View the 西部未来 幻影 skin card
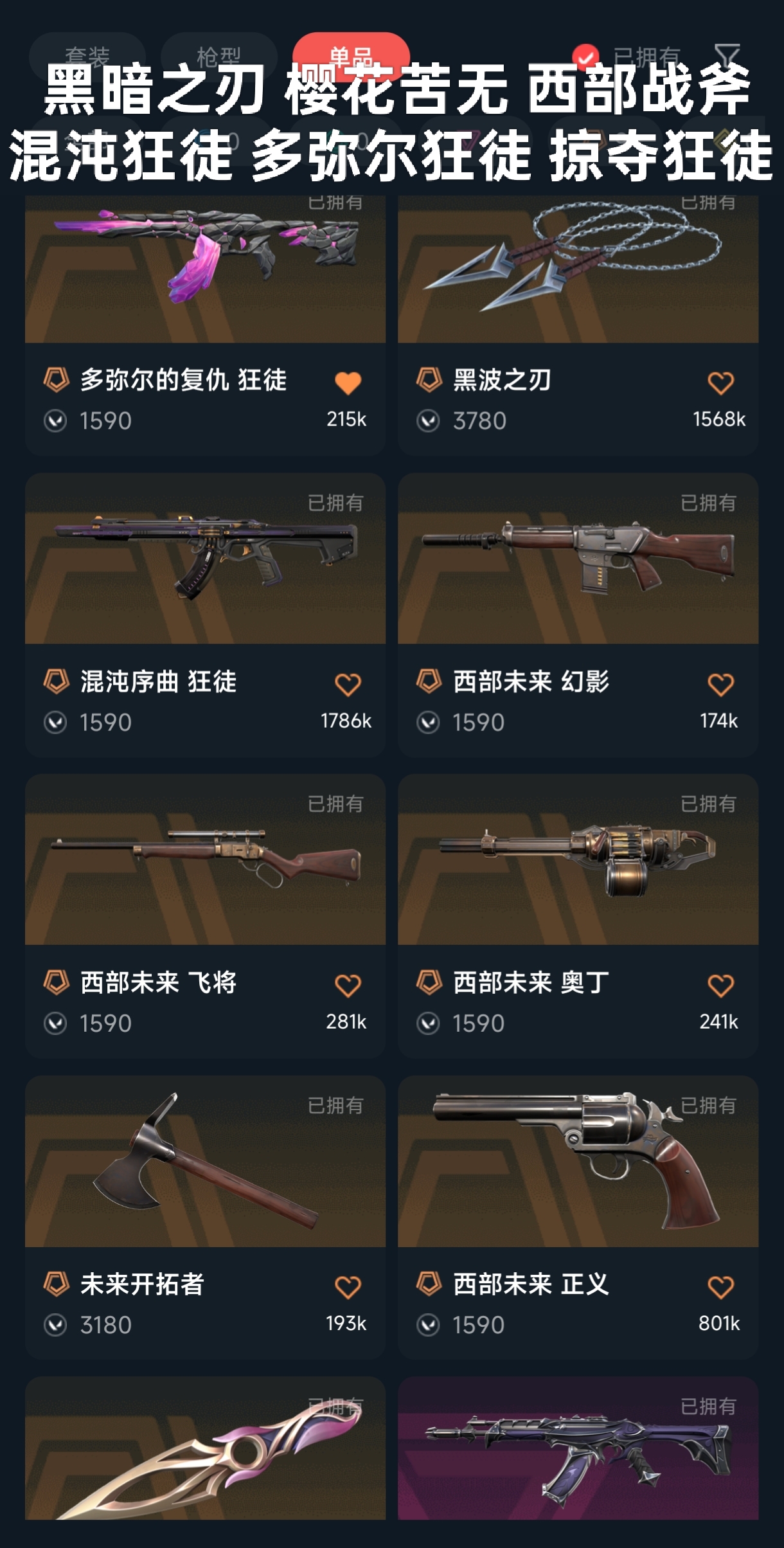The image size is (784, 1548). [x=578, y=559]
